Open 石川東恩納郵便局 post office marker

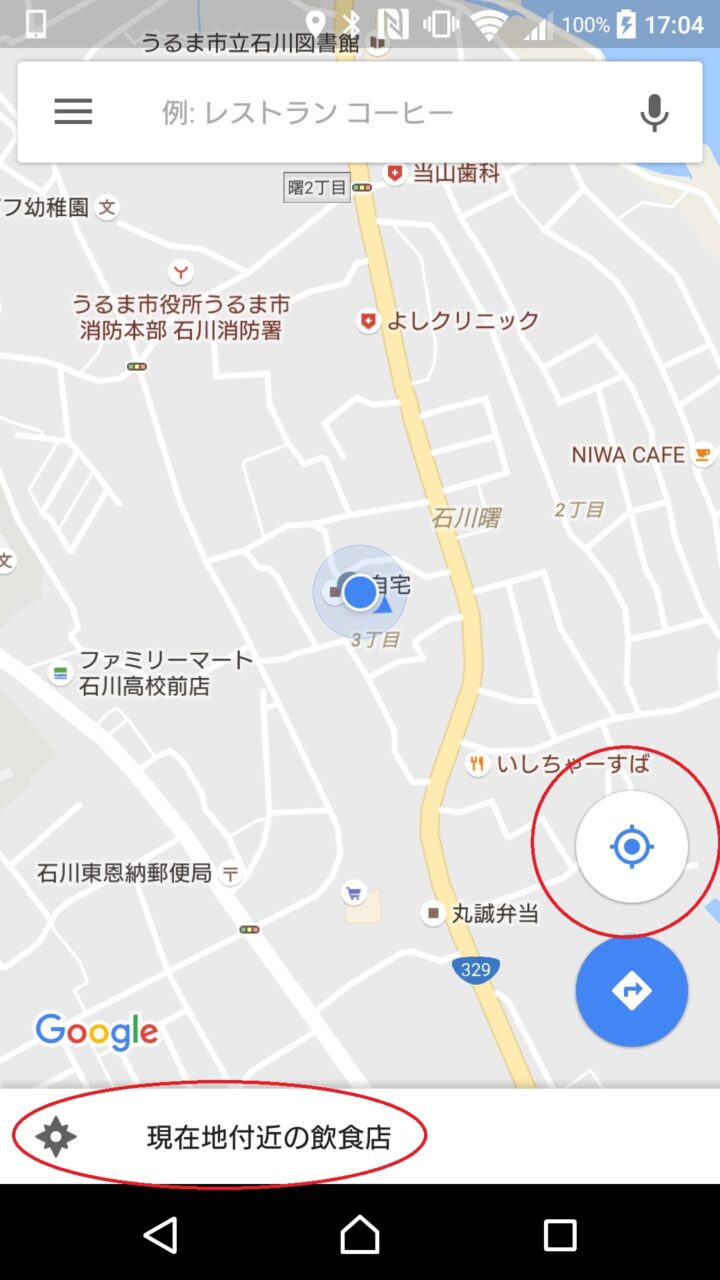[231, 874]
